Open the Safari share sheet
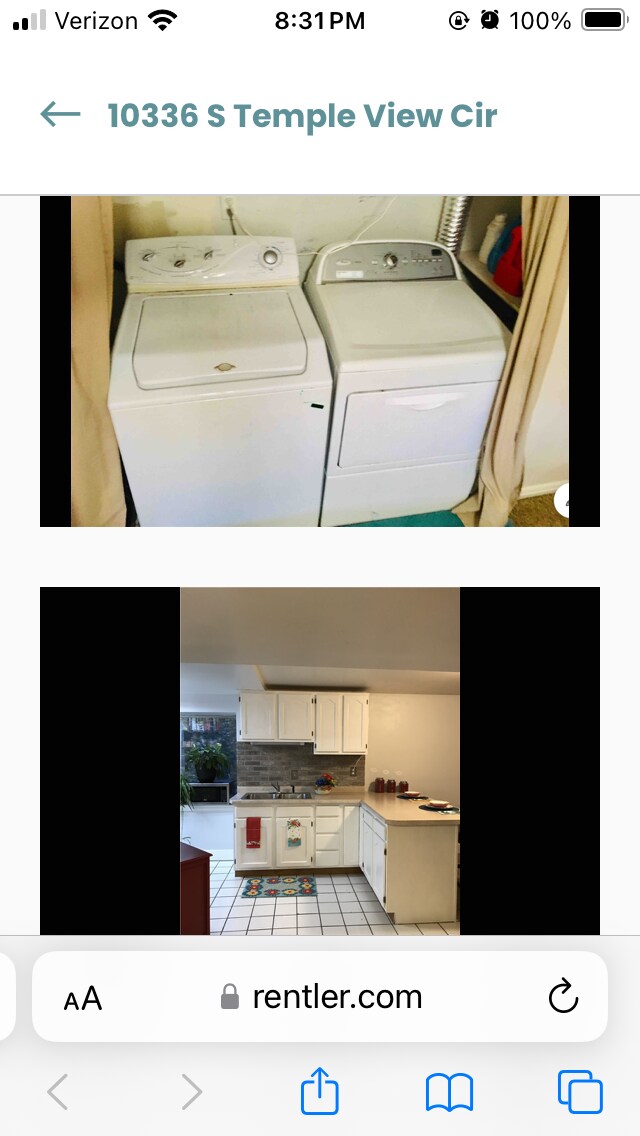 coord(320,1091)
